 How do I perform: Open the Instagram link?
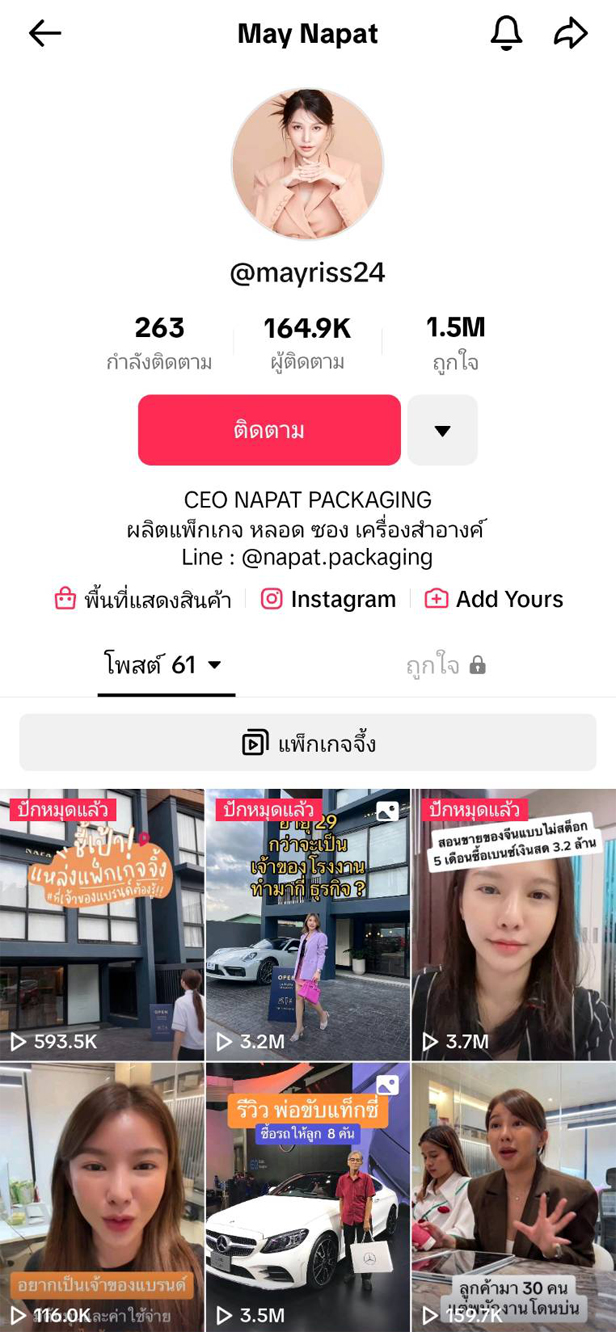[328, 599]
